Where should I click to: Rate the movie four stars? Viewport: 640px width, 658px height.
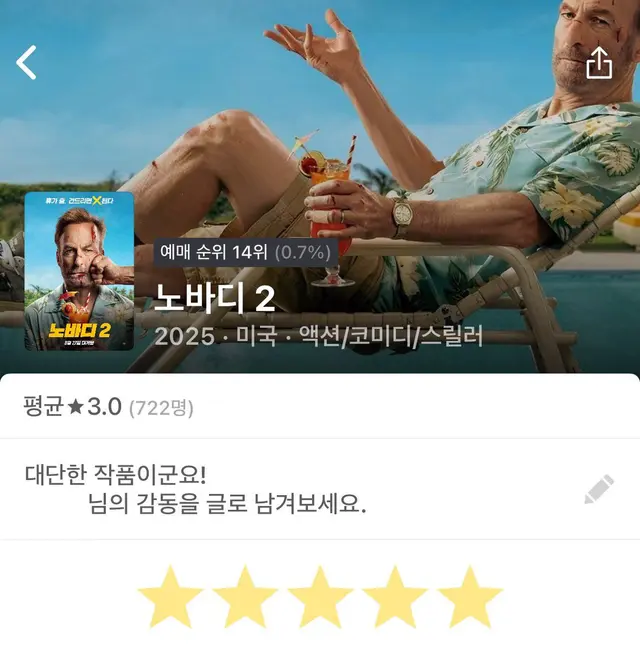coord(395,597)
